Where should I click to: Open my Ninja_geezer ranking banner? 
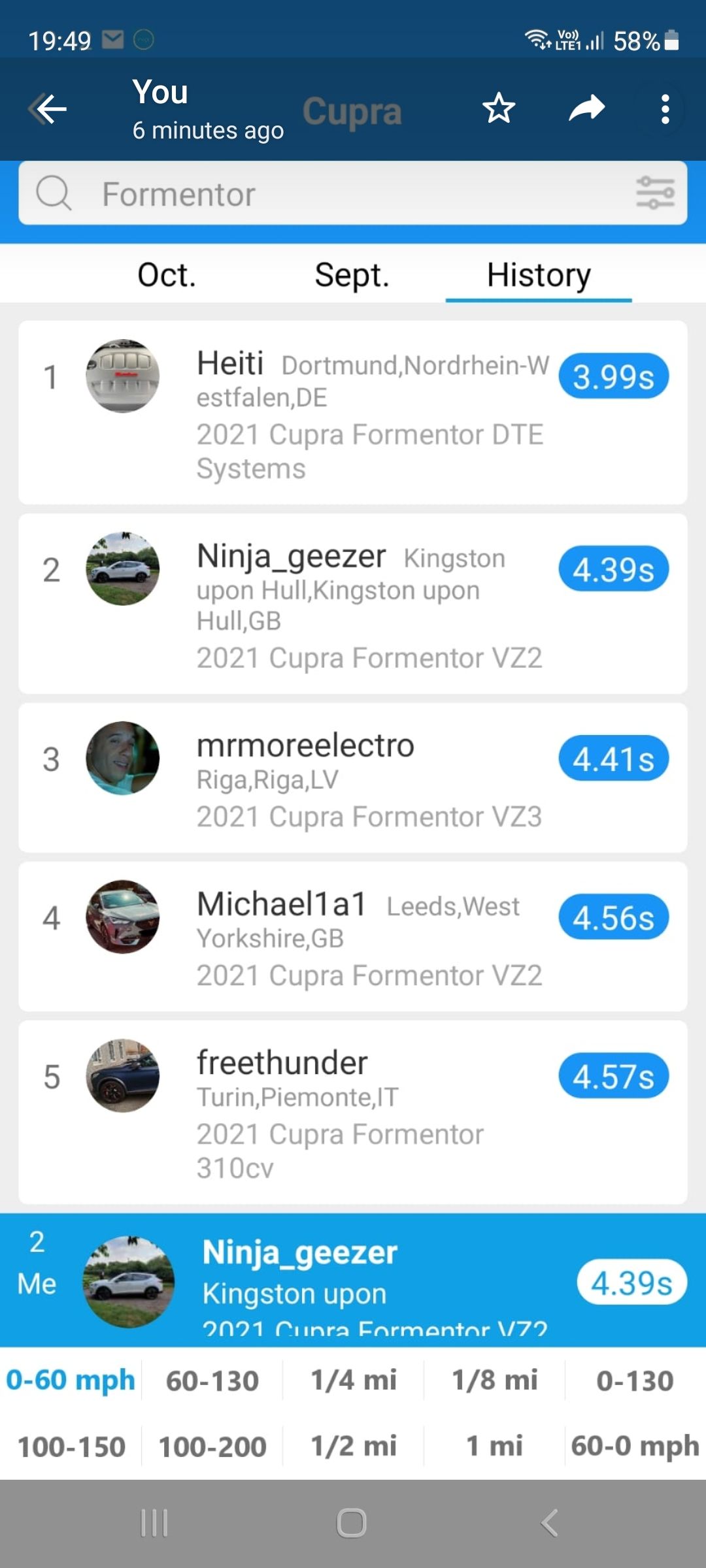[x=353, y=1279]
